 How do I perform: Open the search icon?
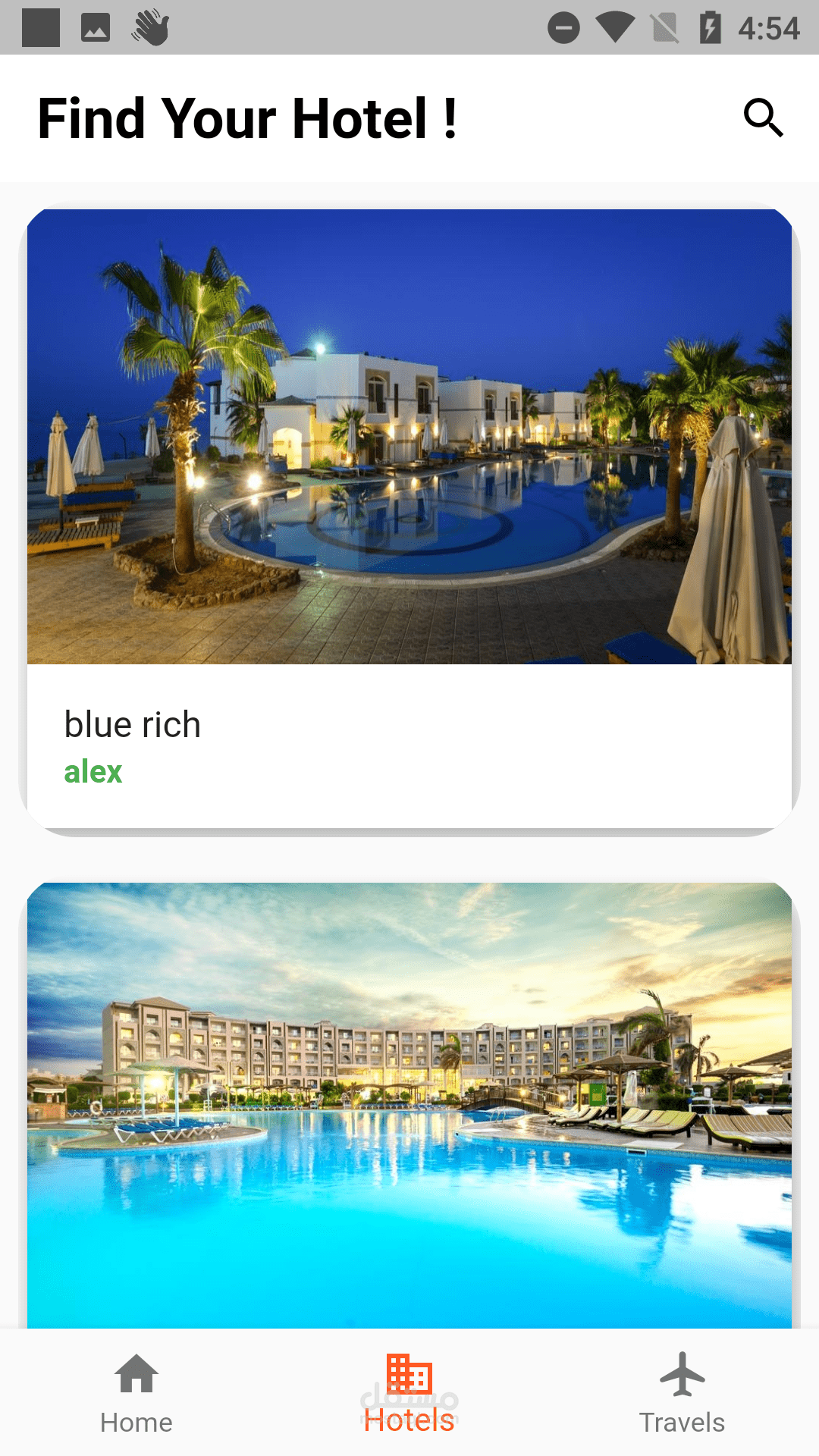[763, 118]
